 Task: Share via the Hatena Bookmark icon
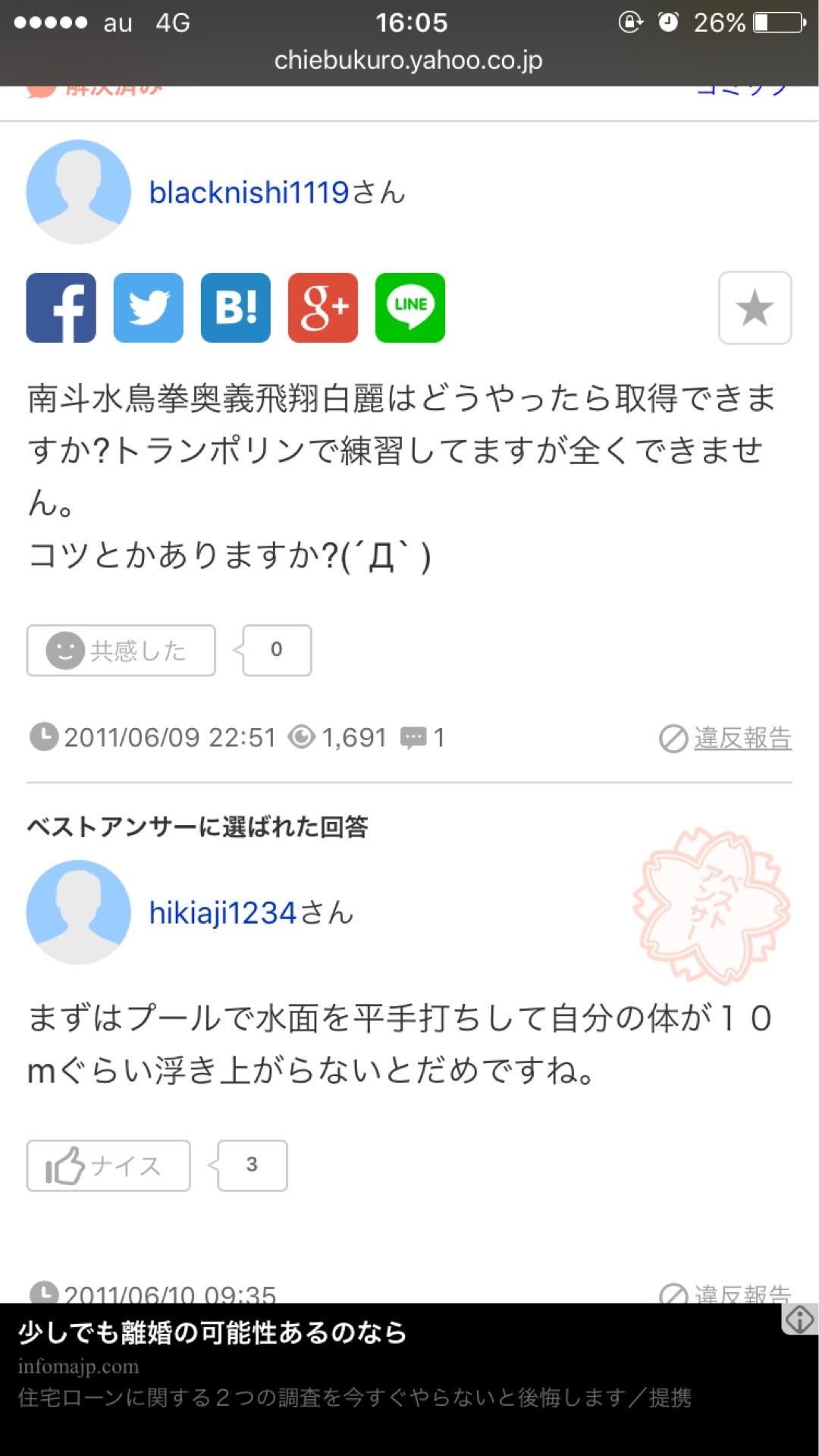(235, 309)
